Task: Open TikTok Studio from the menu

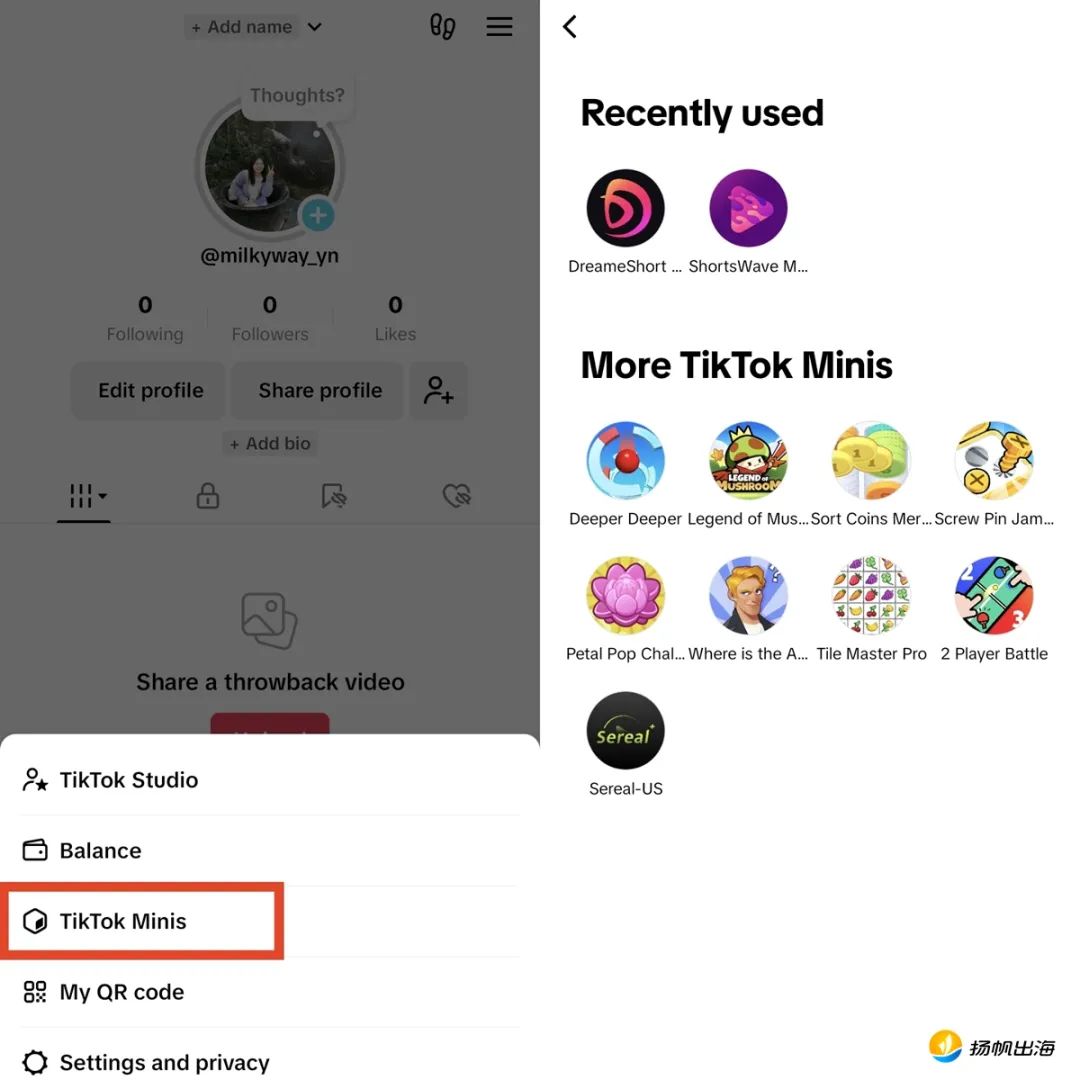Action: click(128, 780)
